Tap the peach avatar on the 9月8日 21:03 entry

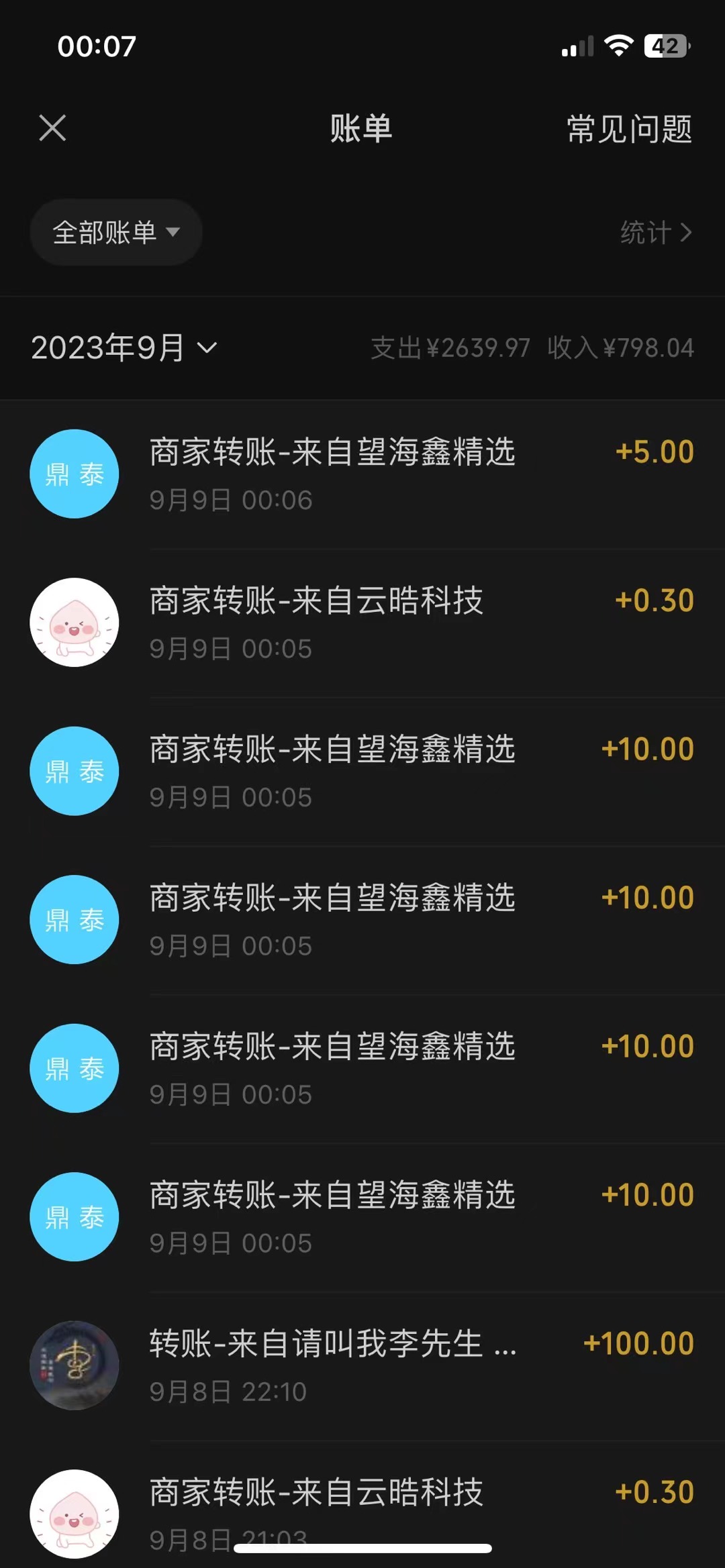click(x=74, y=1513)
